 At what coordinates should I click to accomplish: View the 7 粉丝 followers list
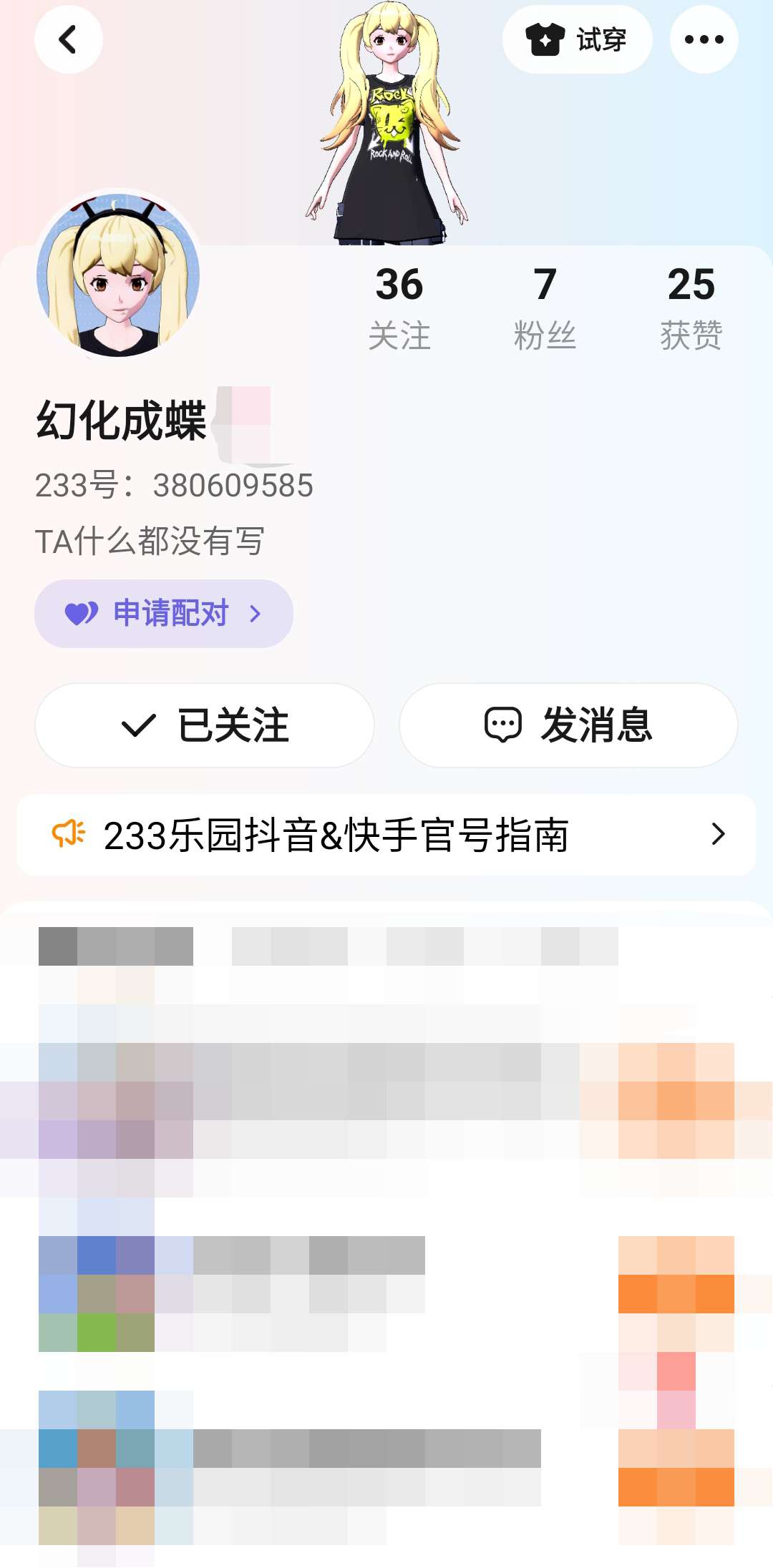click(545, 308)
